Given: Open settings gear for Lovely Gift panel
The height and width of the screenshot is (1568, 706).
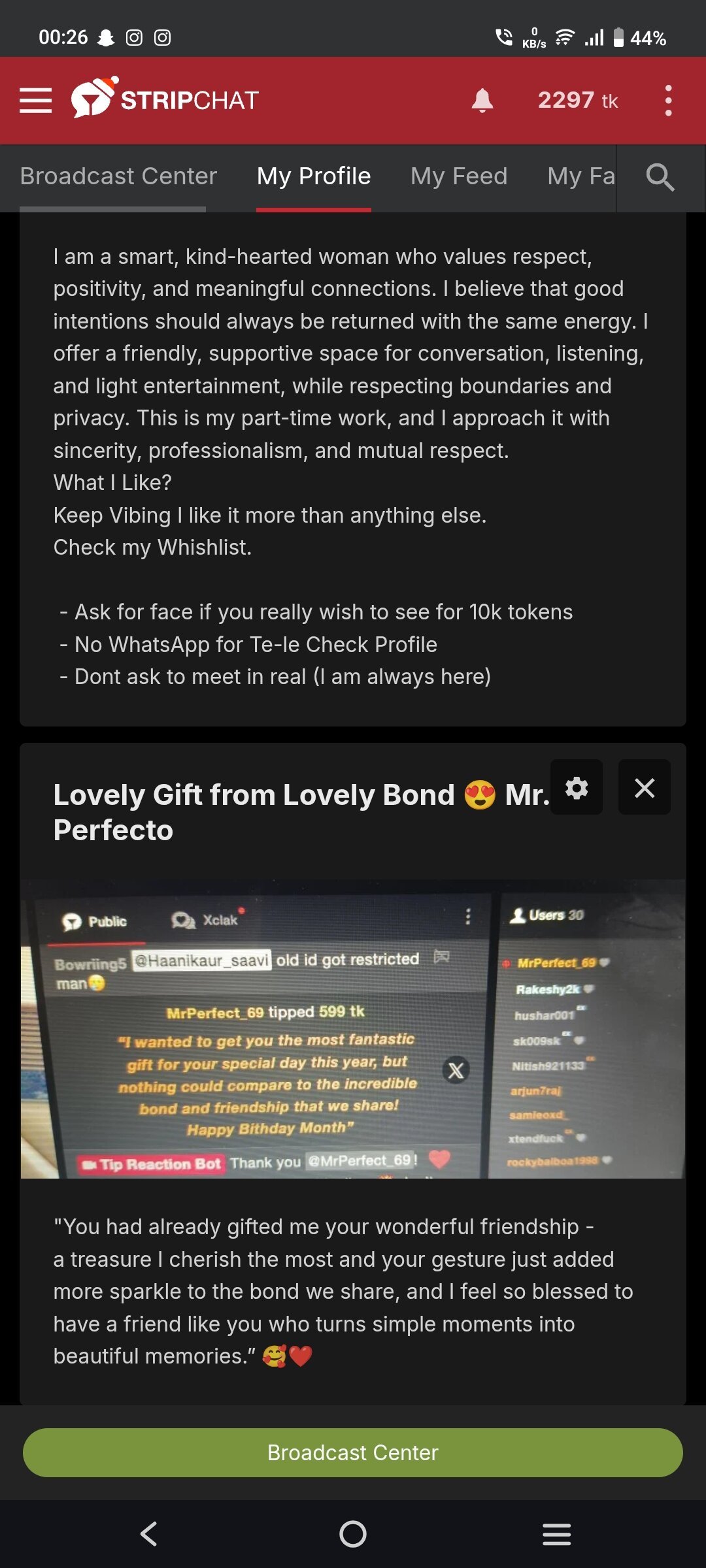Looking at the screenshot, I should pos(577,788).
